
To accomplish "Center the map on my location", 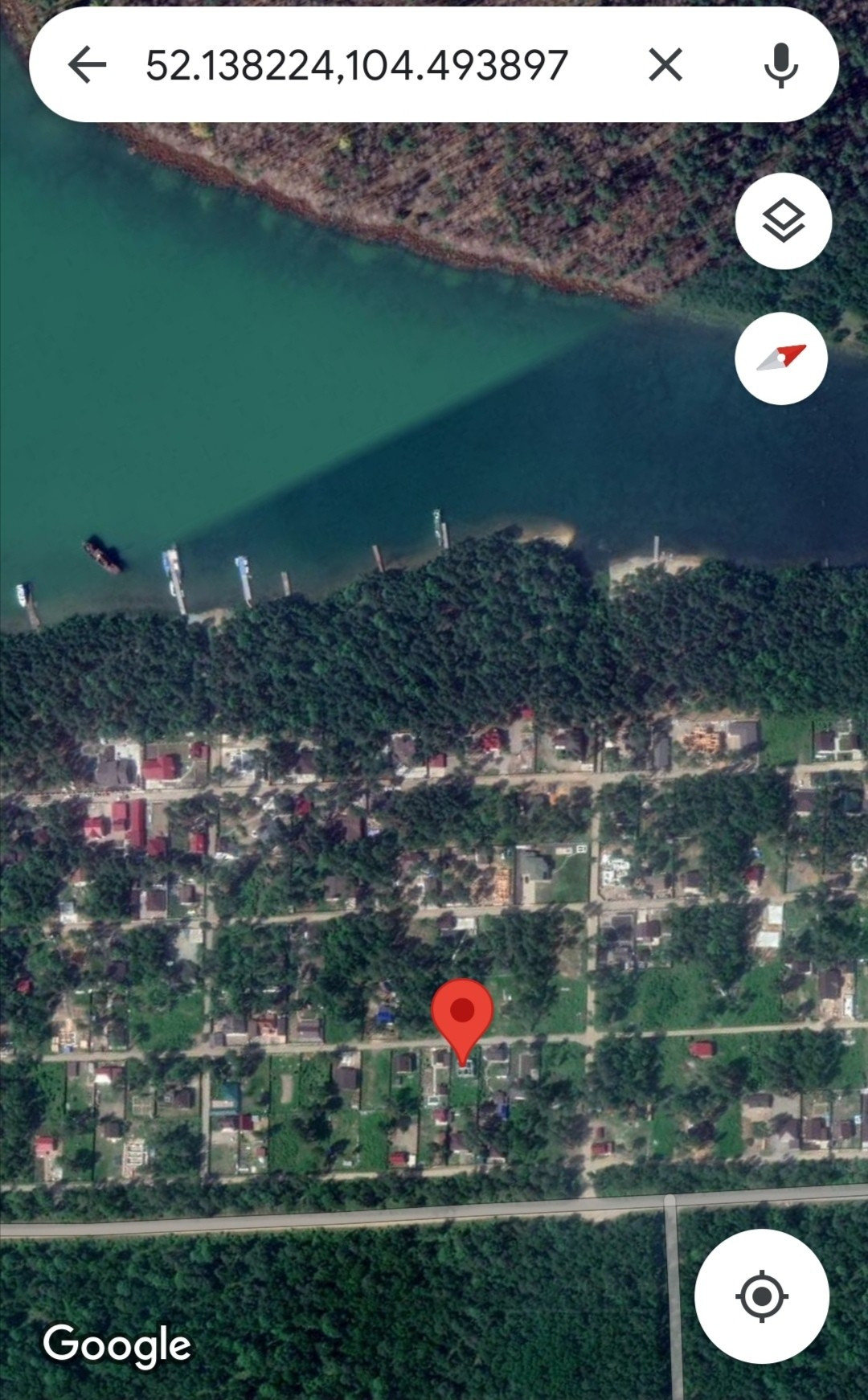I will [761, 1296].
